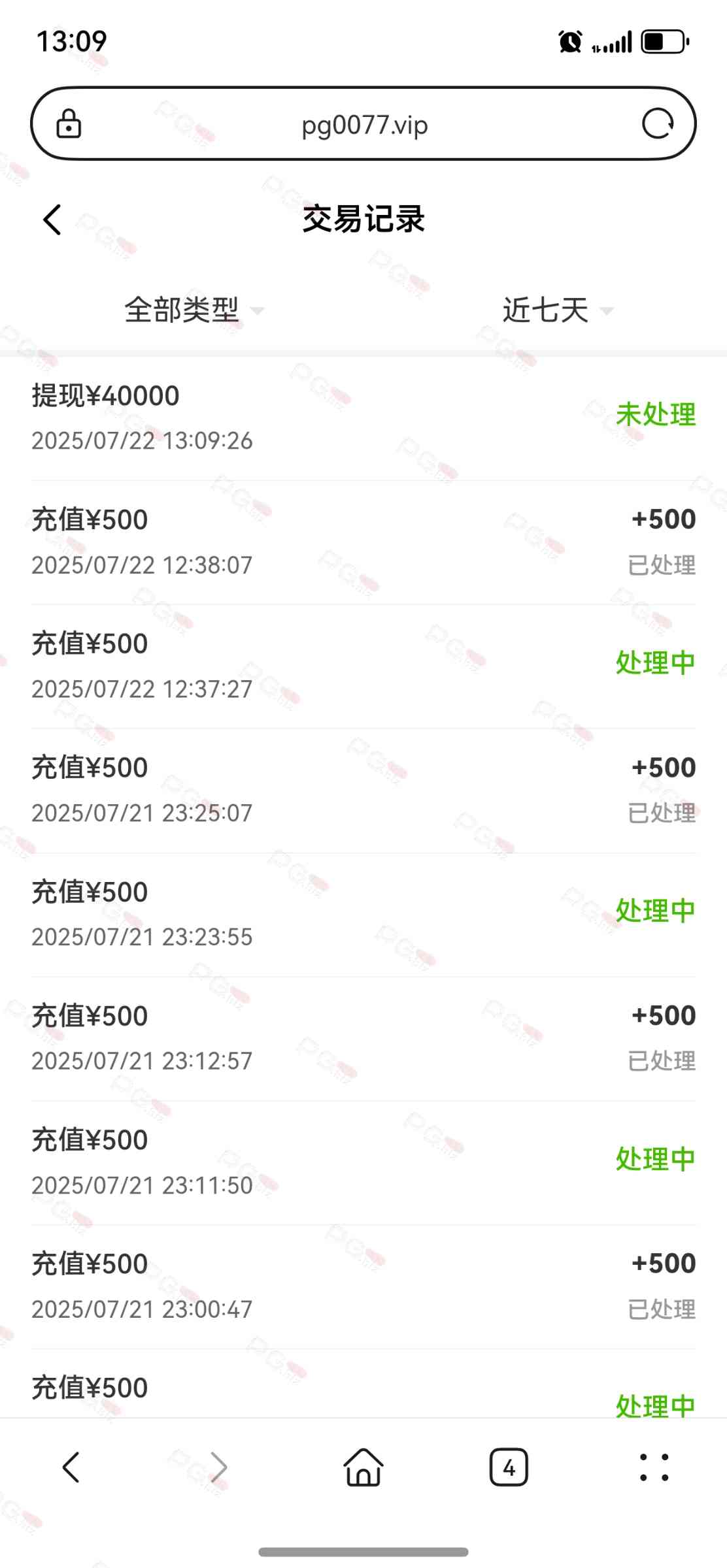Screen dimensions: 727x1568
Task: Open the 近七天 date range dropdown
Action: pos(557,310)
